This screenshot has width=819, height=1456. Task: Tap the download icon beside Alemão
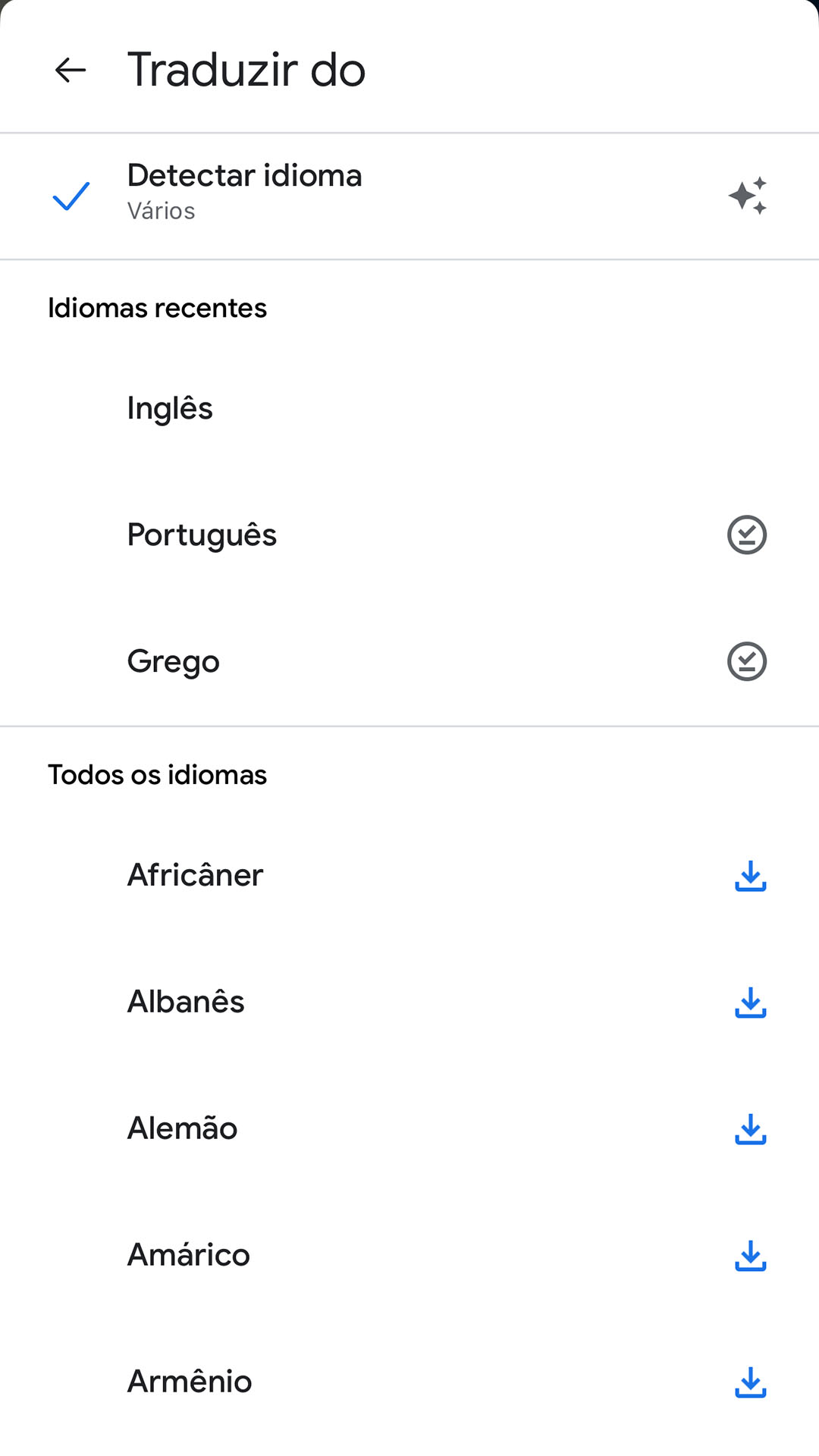(750, 1131)
